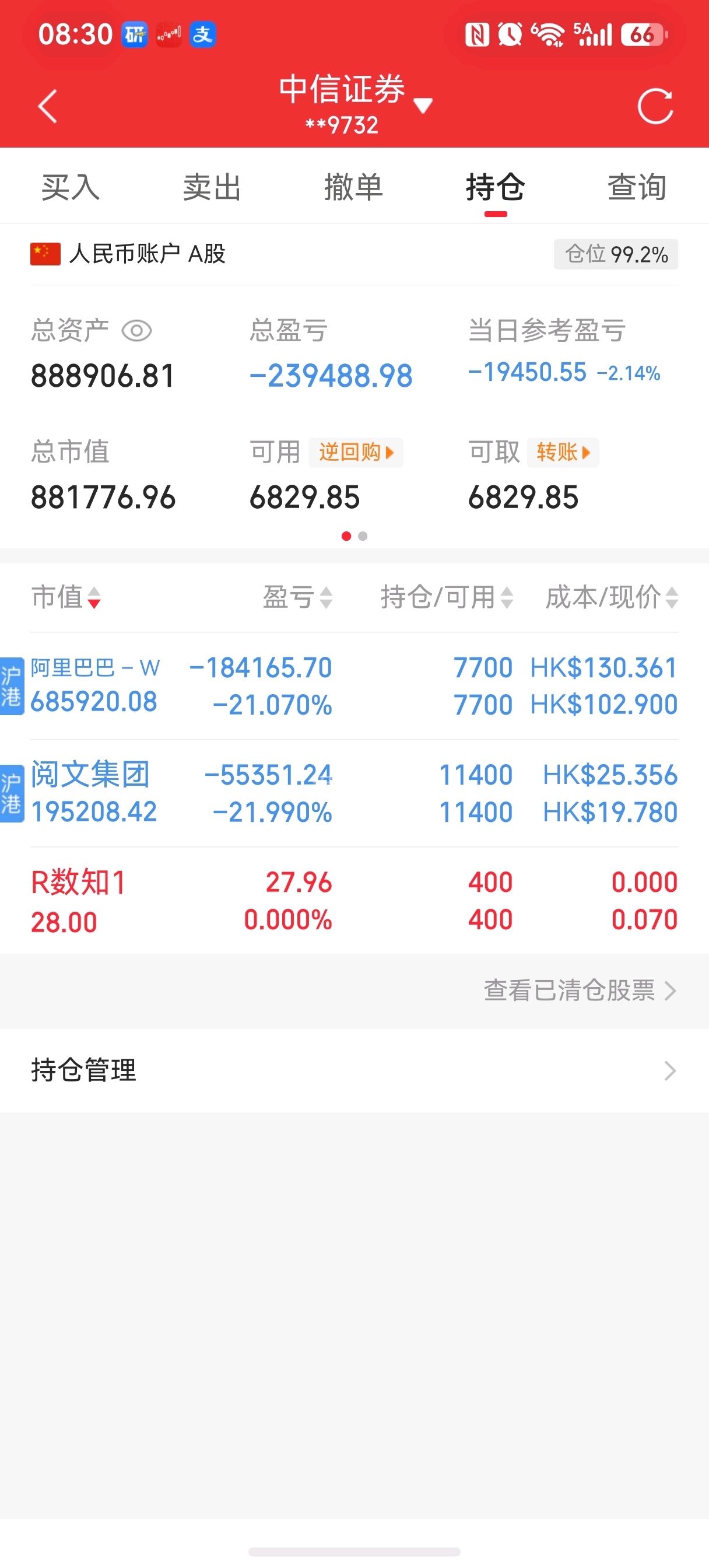Go back using the top-left arrow
The height and width of the screenshot is (1568, 709).
pyautogui.click(x=47, y=106)
